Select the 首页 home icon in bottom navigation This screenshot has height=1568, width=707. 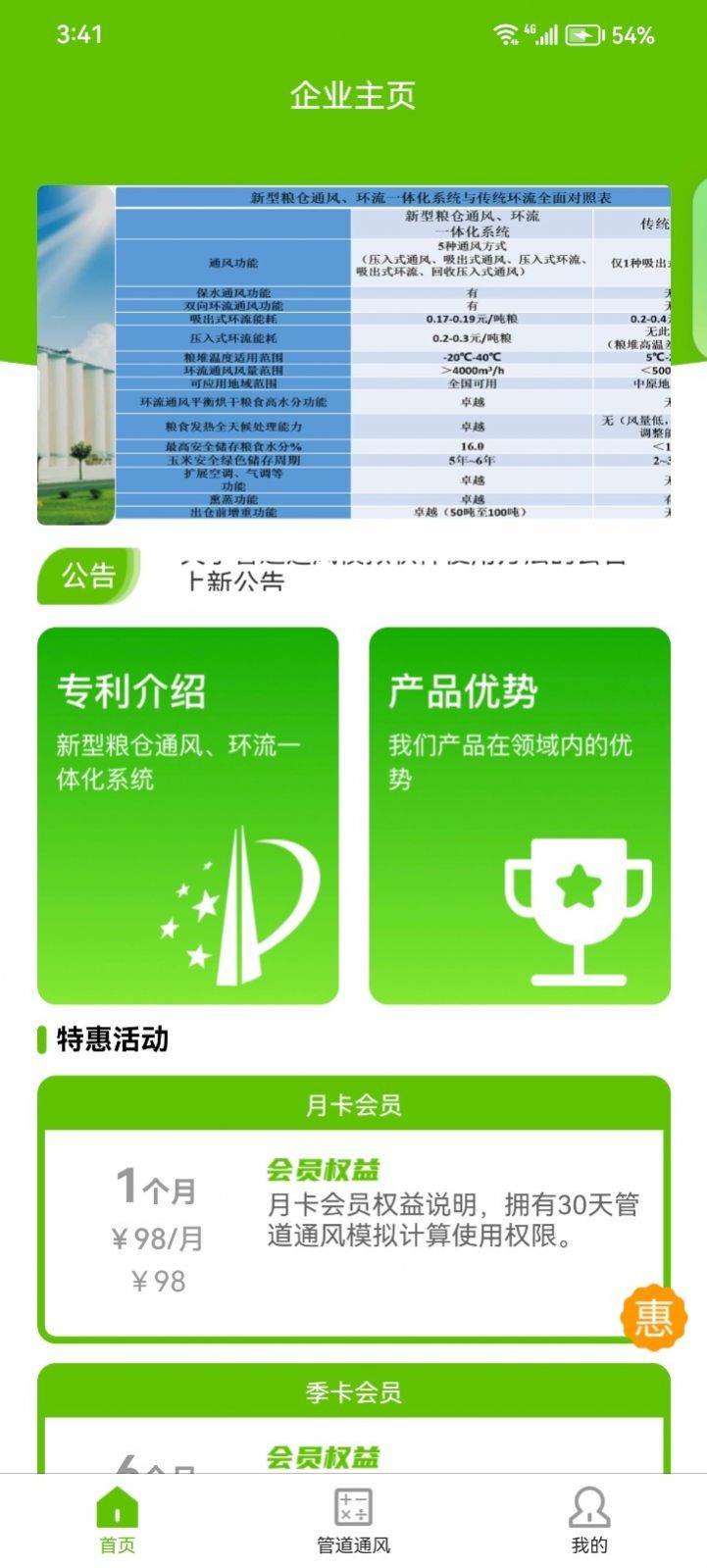pos(116,1507)
